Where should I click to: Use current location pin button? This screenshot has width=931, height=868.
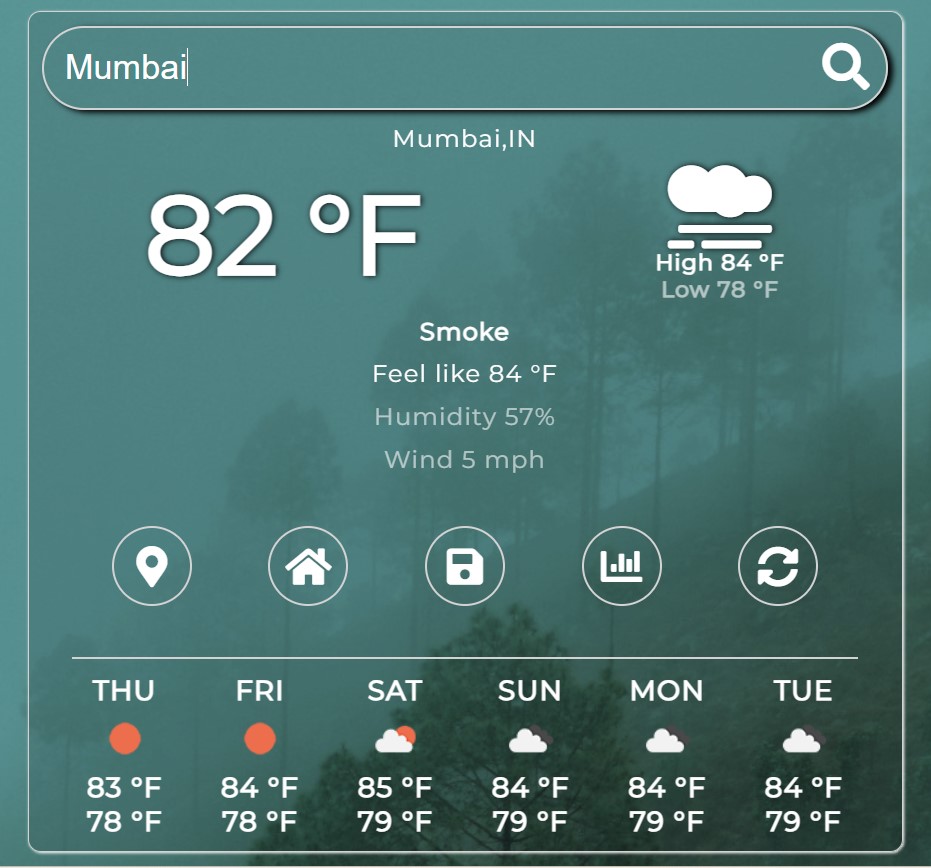(152, 566)
